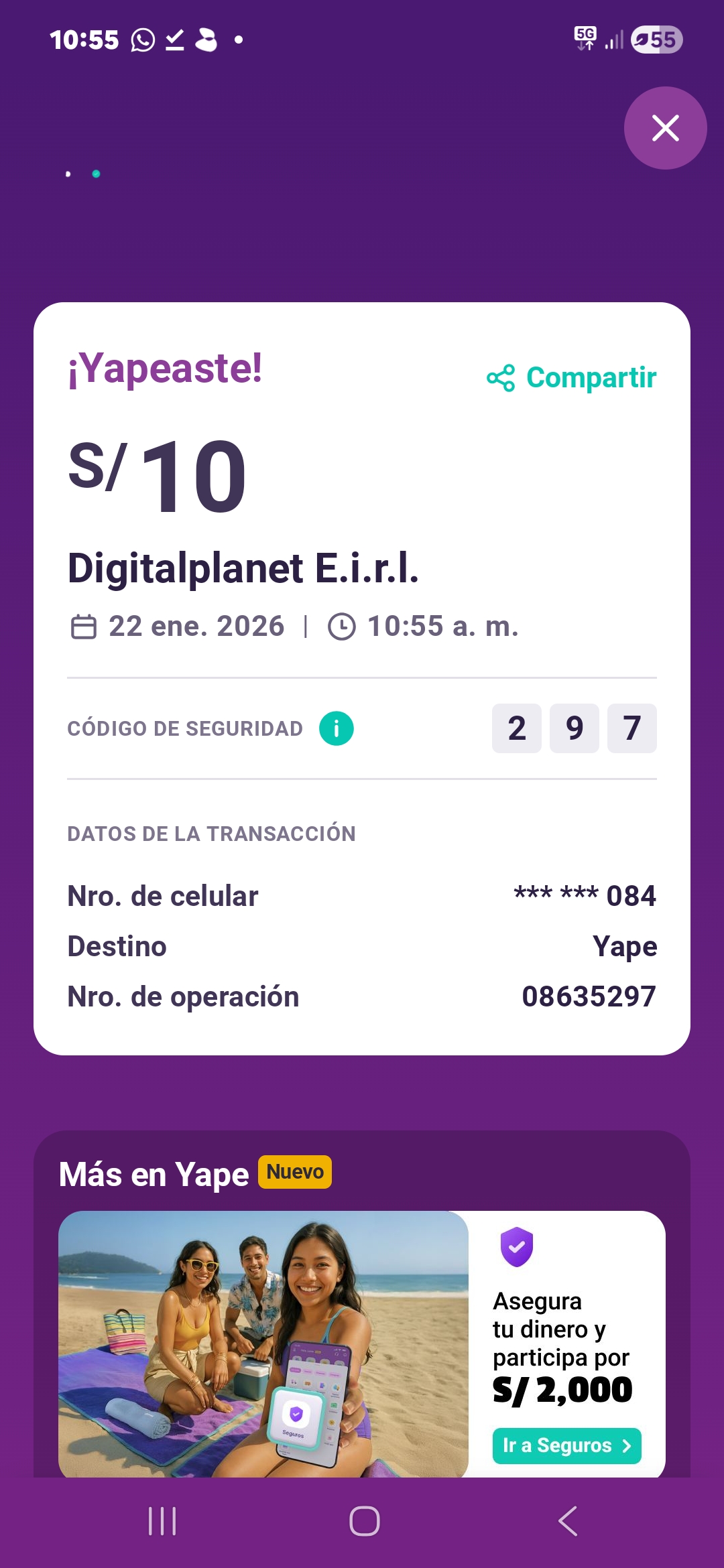Tap the Ir a Seguros button
The width and height of the screenshot is (724, 1568).
(x=566, y=1445)
